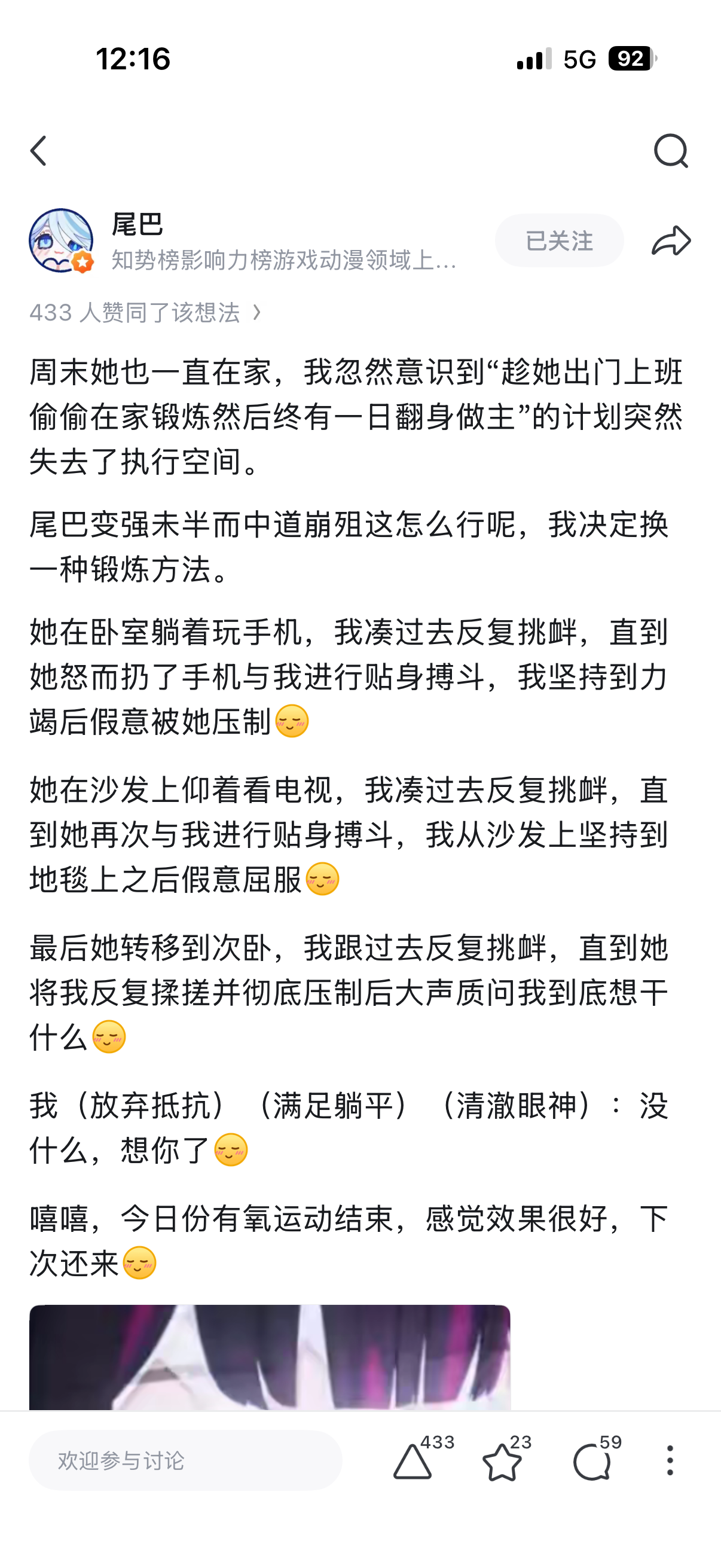Open 尾巴's profile avatar
This screenshot has width=721, height=1568.
click(x=62, y=240)
